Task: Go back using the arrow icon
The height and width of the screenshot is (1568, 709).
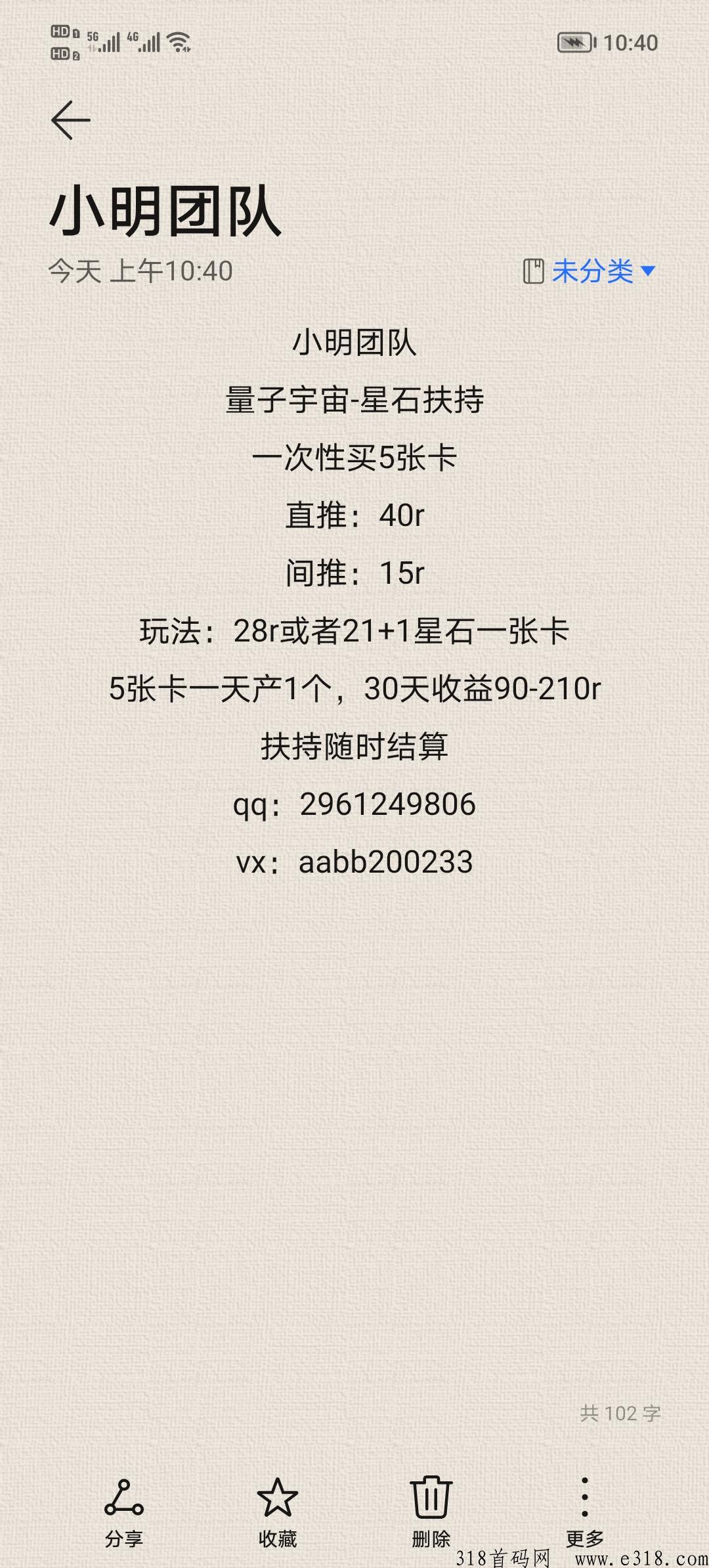Action: coord(70,120)
